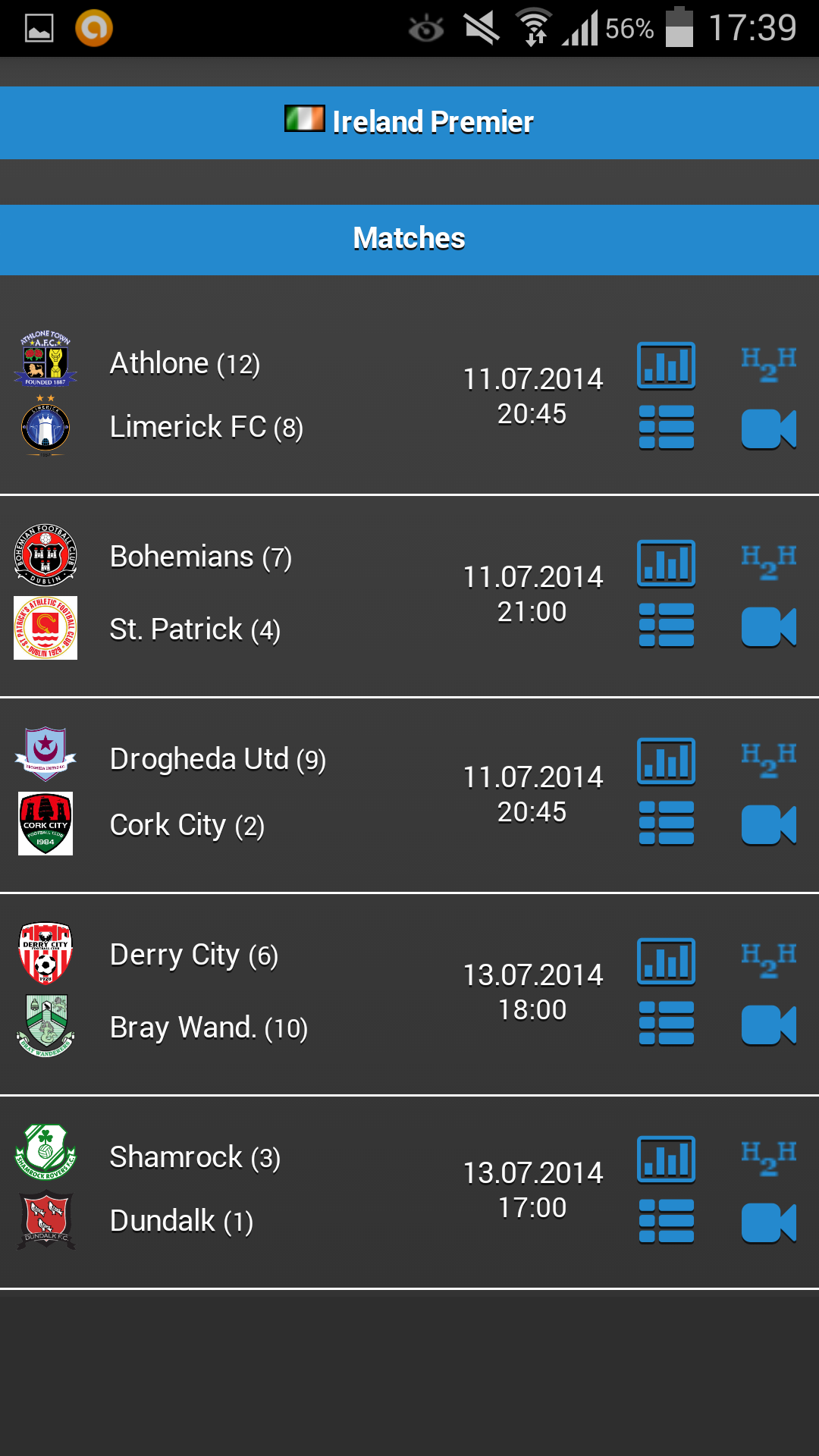The image size is (819, 1456).
Task: Open H2H for Shamrock versus Dundalk
Action: [x=768, y=1156]
